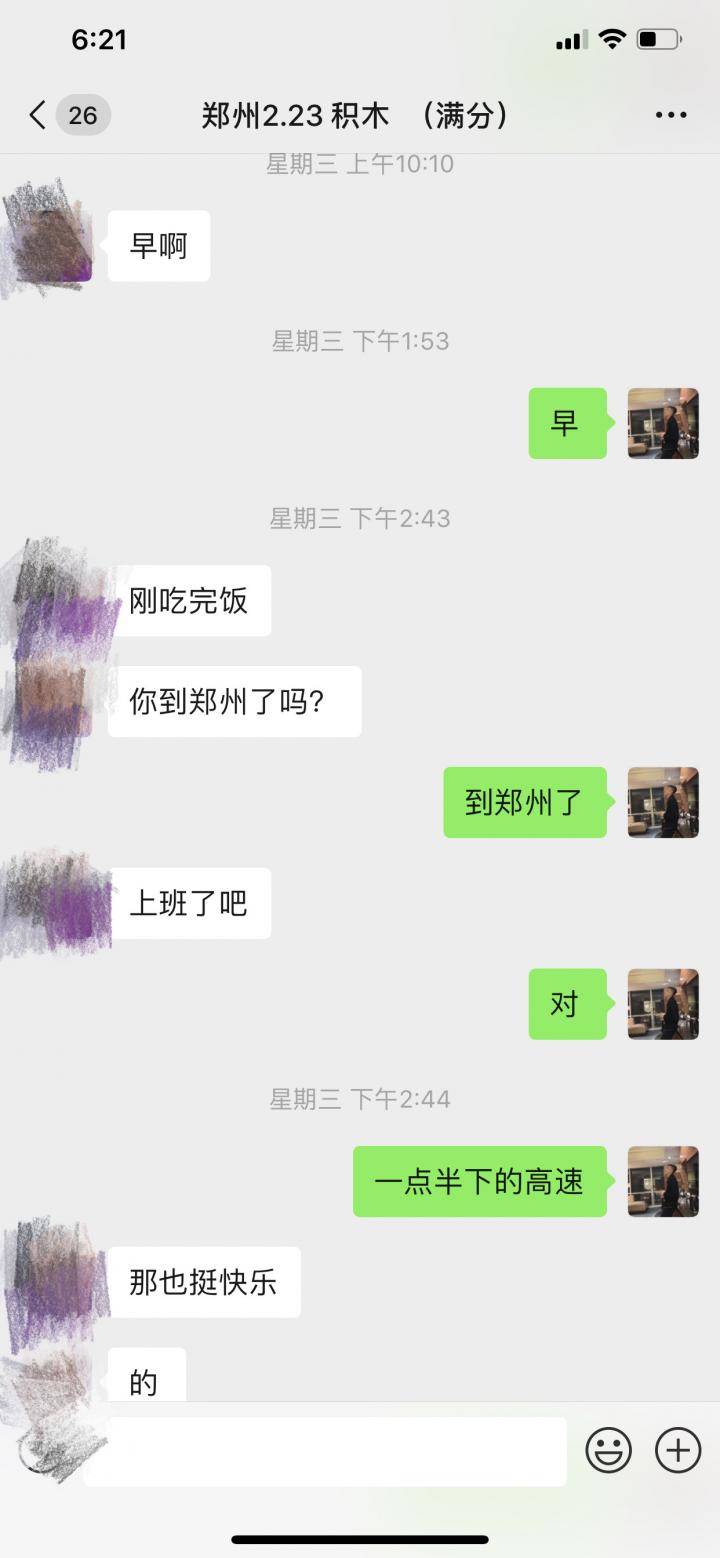Viewport: 720px width, 1558px height.
Task: Tap the cellular signal bars icon
Action: coord(571,38)
